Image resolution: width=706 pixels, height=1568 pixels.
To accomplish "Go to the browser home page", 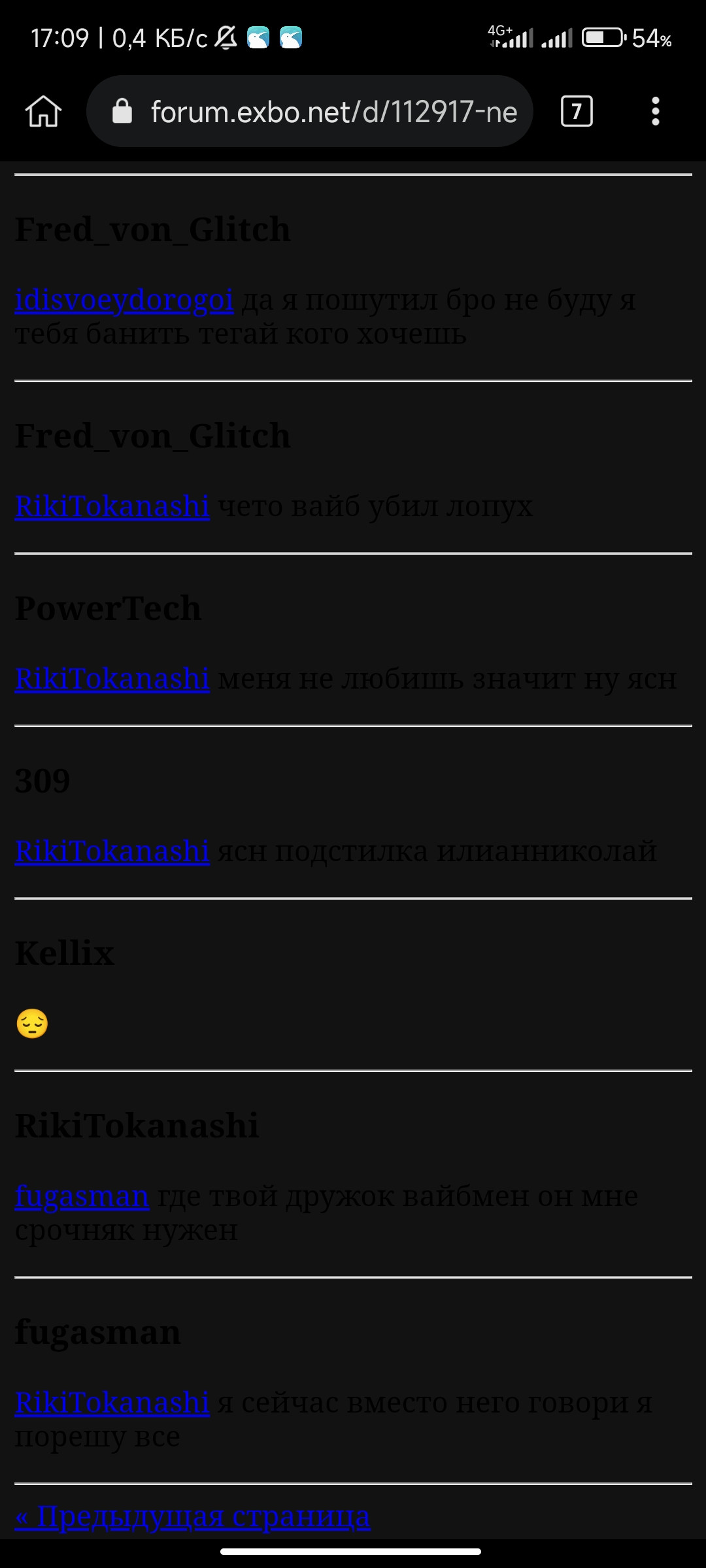I will pos(43,111).
